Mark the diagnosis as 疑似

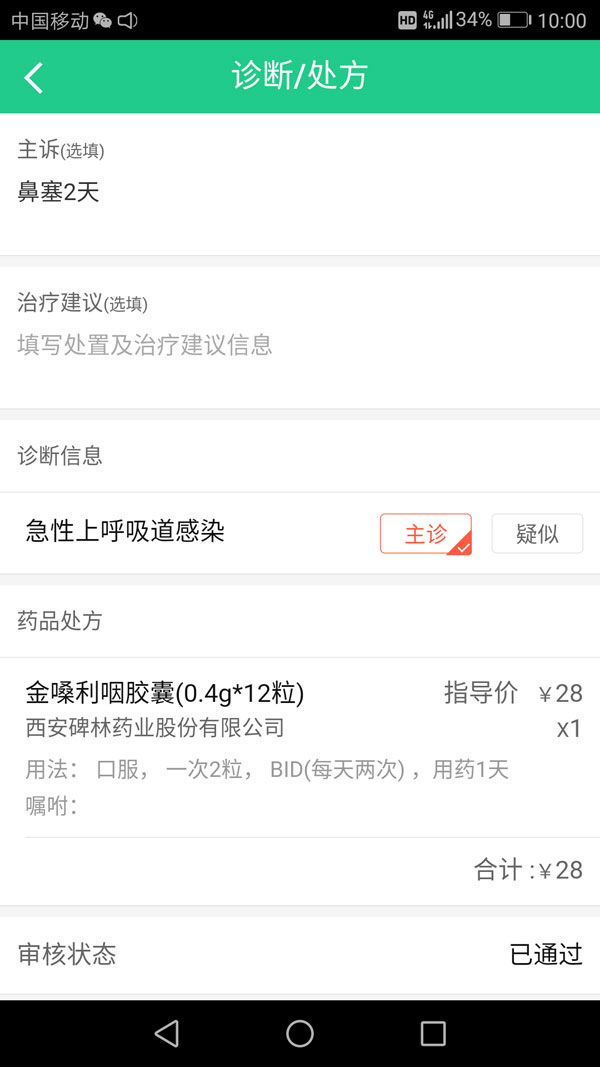tap(537, 534)
